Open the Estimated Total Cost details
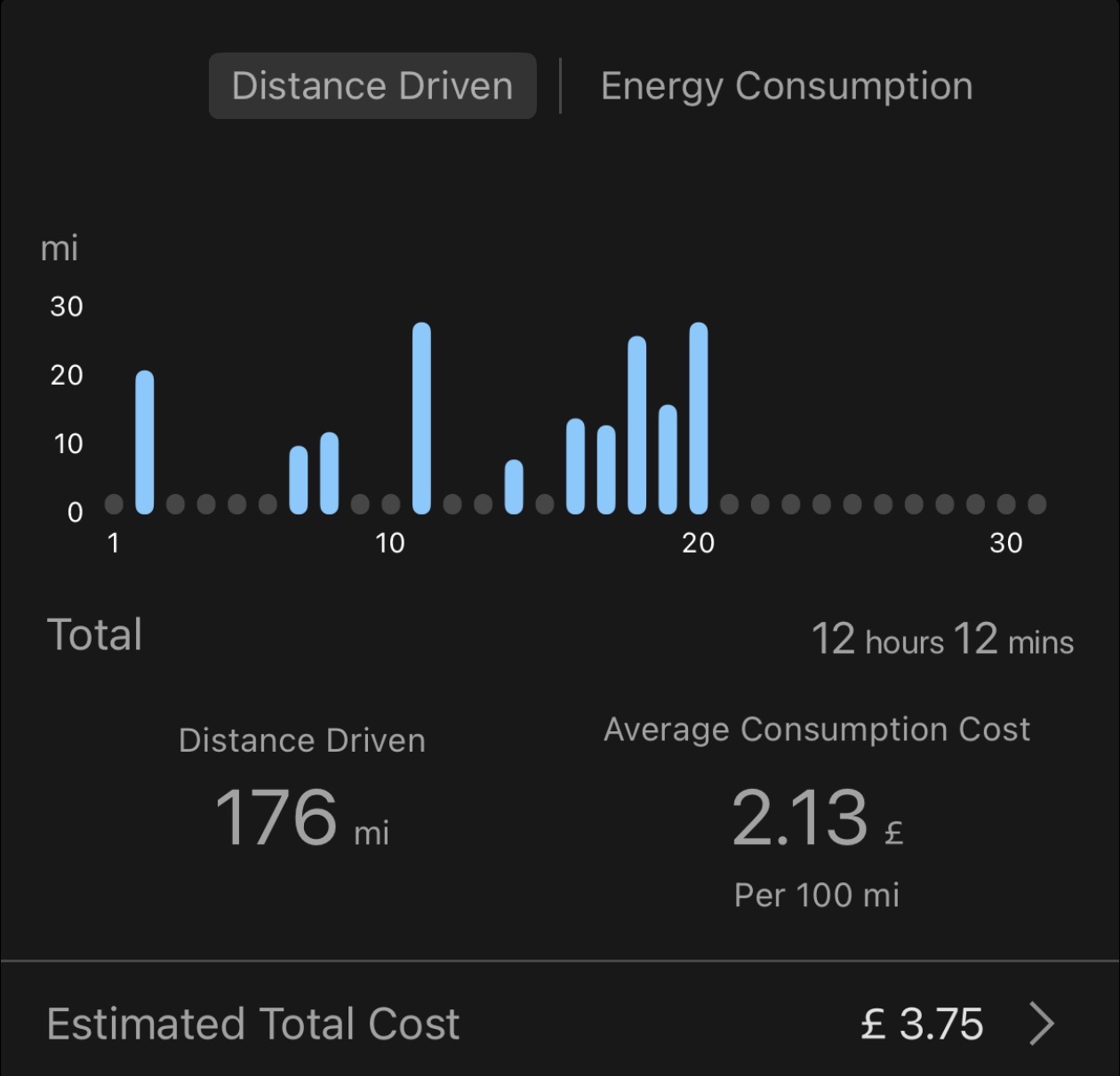 pyautogui.click(x=1041, y=1024)
